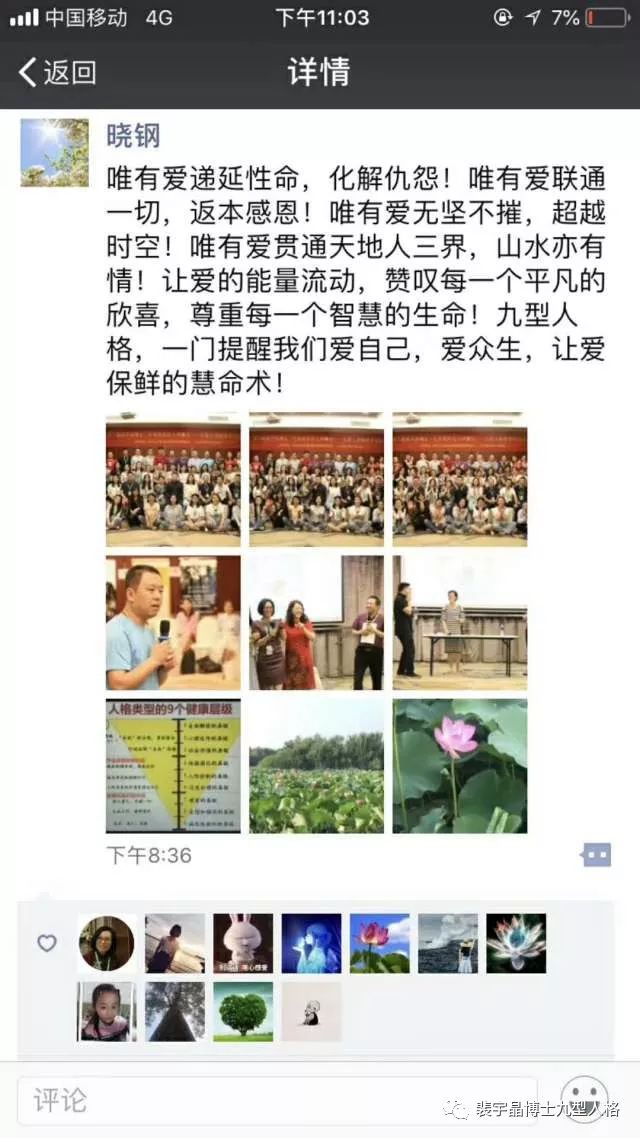Open the liker with the bunny avatar
The height and width of the screenshot is (1138, 640).
click(x=243, y=943)
